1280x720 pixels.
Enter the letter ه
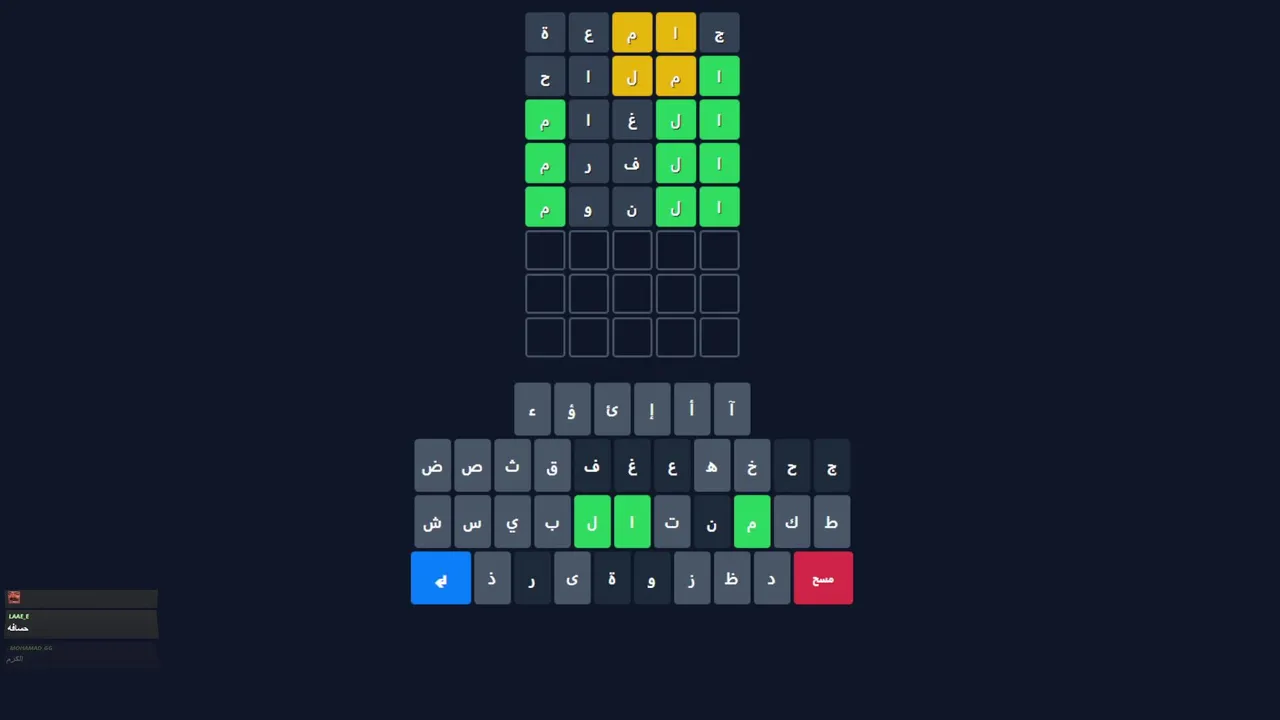(x=712, y=466)
